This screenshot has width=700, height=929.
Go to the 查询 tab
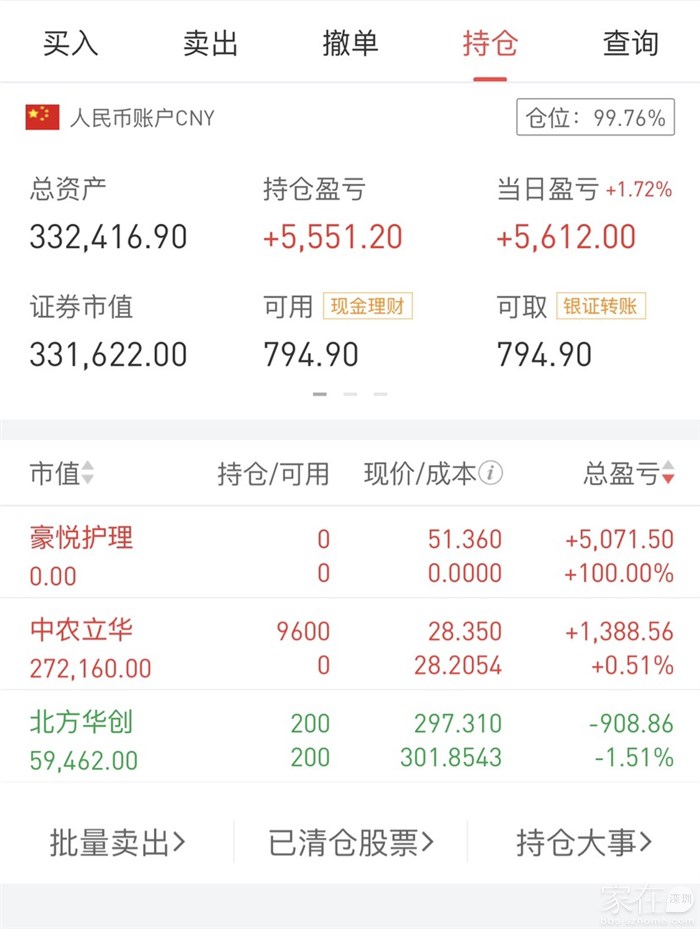[630, 43]
